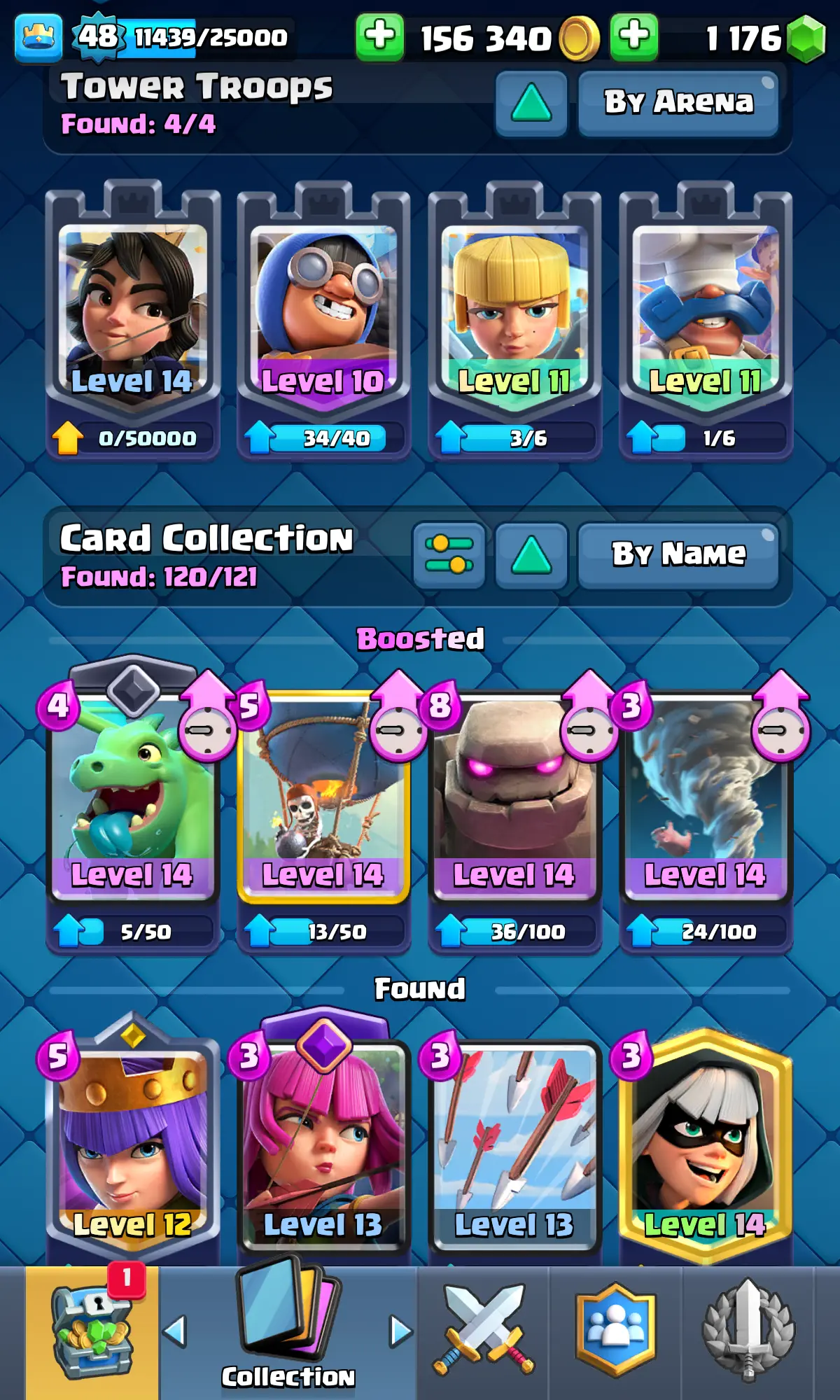
Task: Go to the Shop tab
Action: [x=92, y=1333]
